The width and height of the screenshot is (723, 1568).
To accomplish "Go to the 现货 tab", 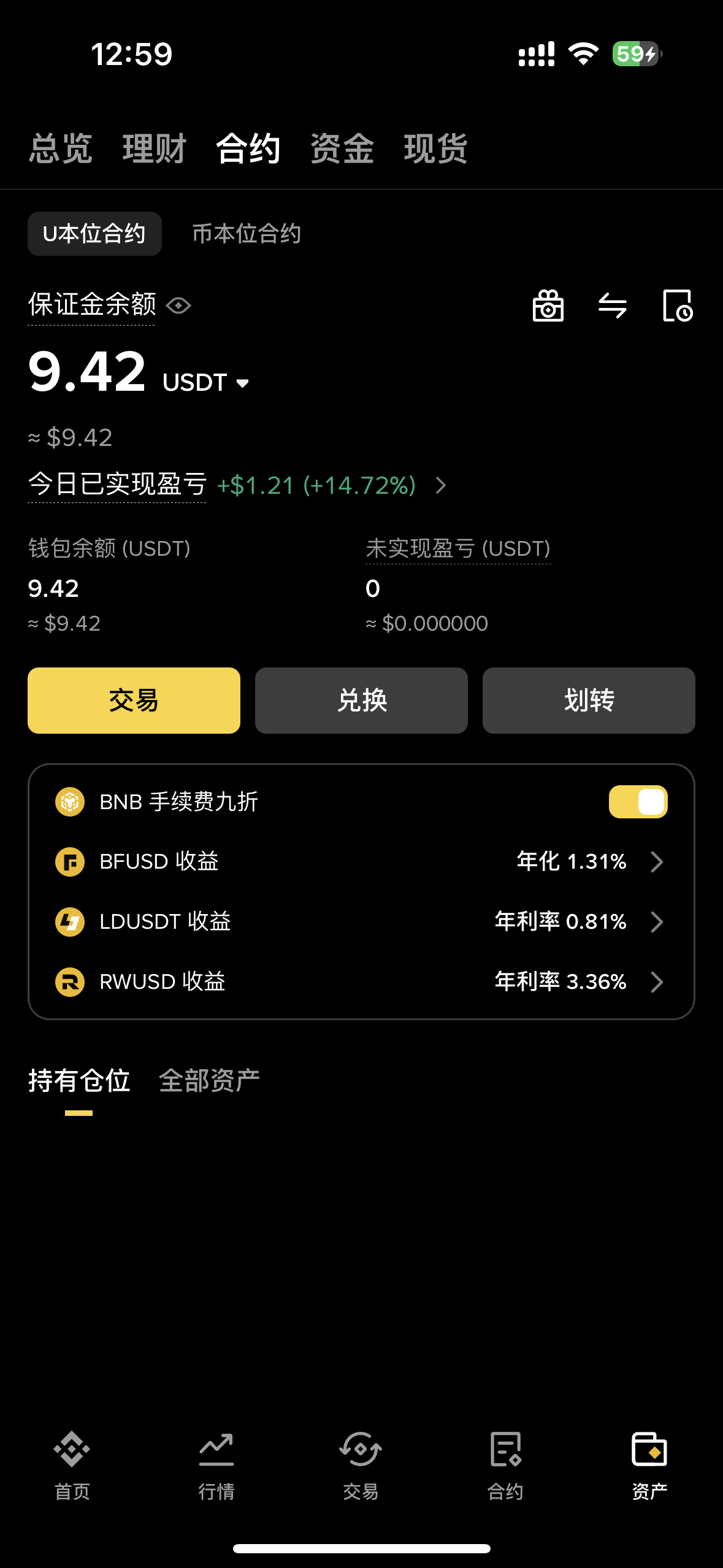I will click(435, 148).
